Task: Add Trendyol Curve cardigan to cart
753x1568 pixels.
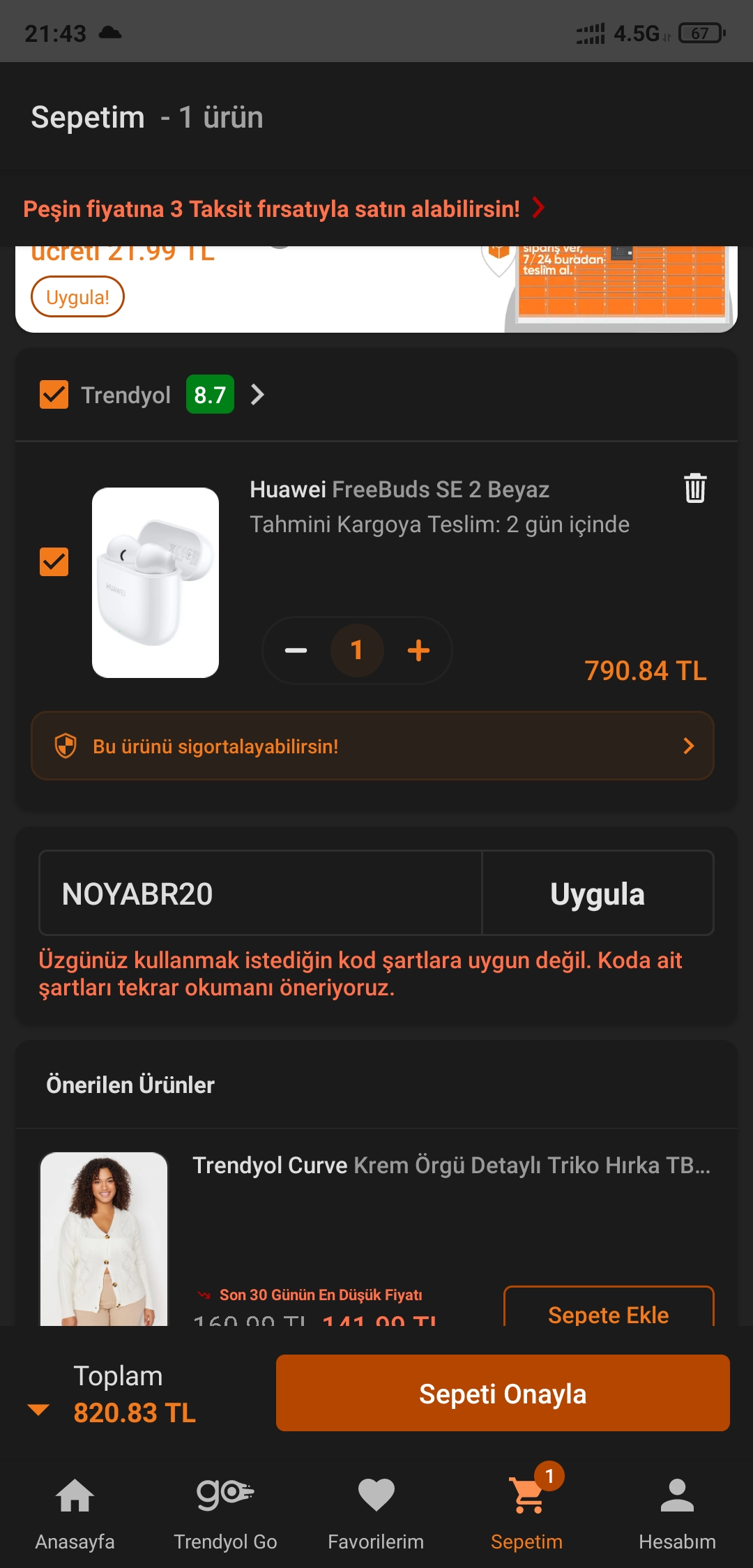Action: (x=608, y=1311)
